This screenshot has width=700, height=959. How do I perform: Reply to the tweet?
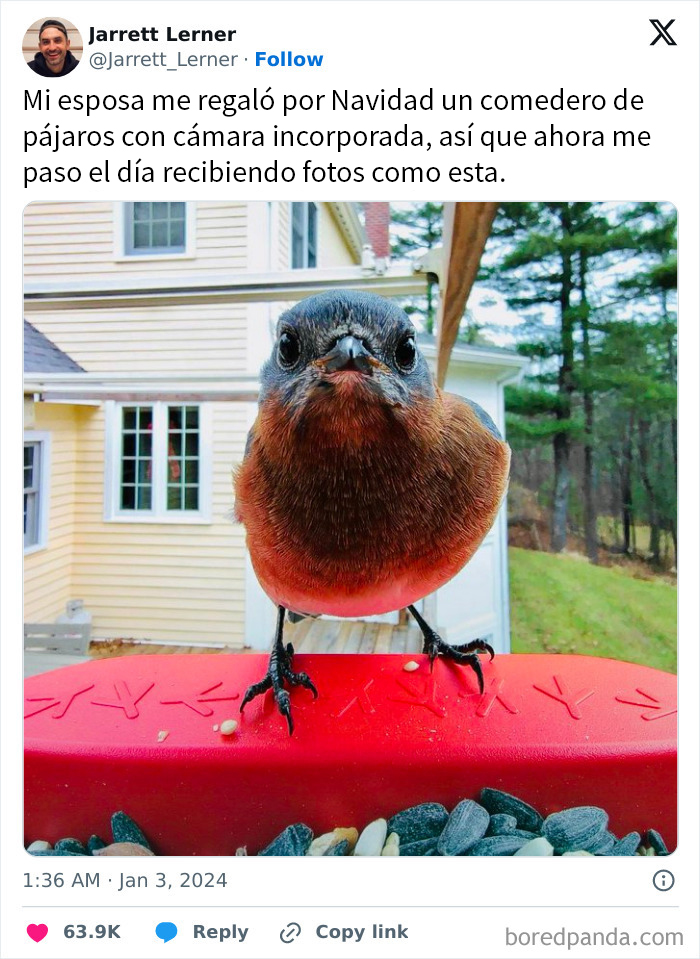coord(202,932)
